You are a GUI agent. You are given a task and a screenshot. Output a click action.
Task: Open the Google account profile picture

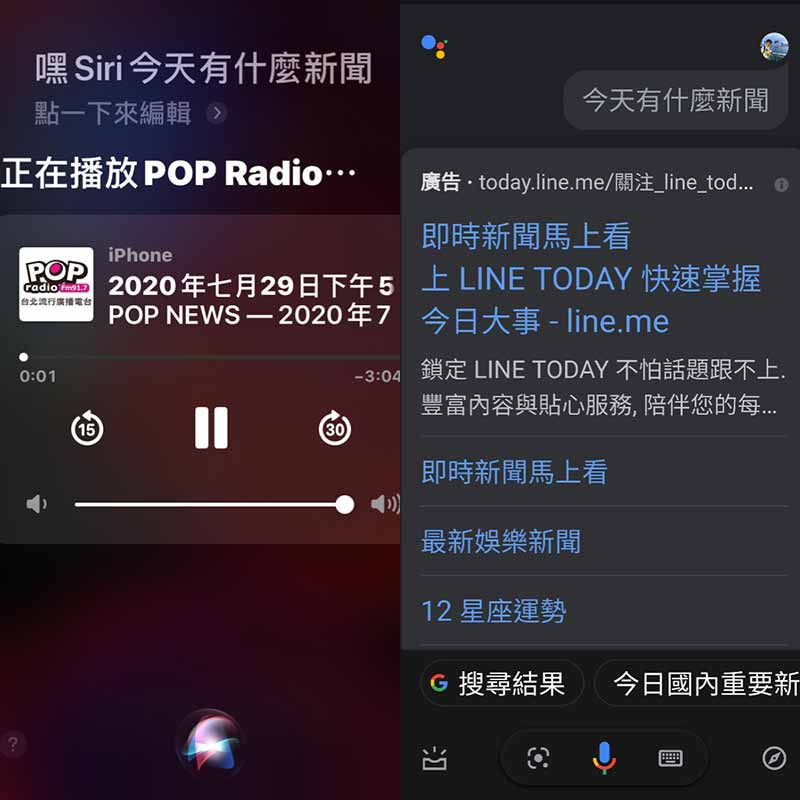pos(774,46)
